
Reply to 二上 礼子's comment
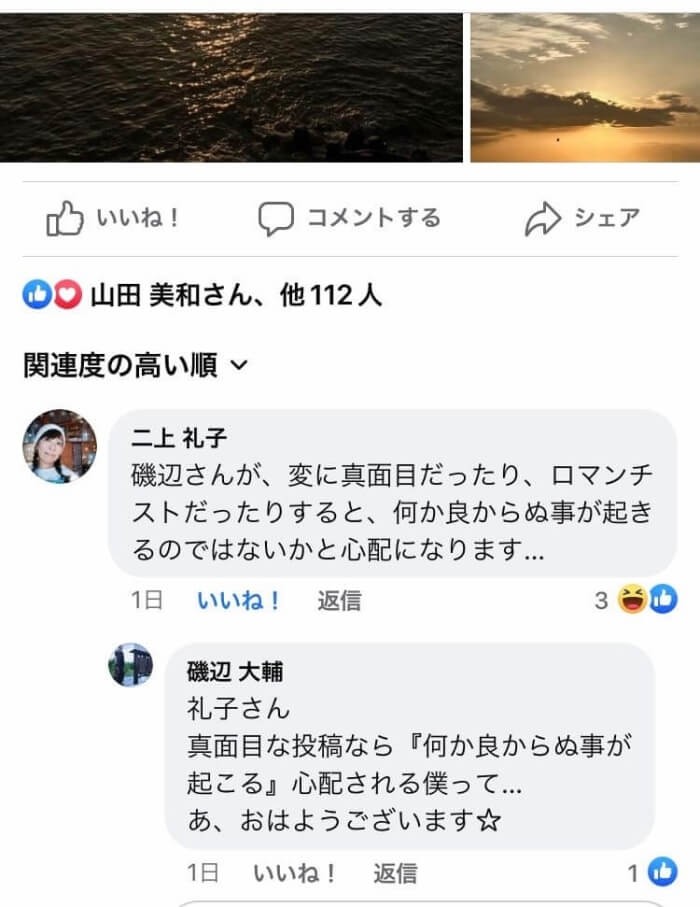coord(339,601)
